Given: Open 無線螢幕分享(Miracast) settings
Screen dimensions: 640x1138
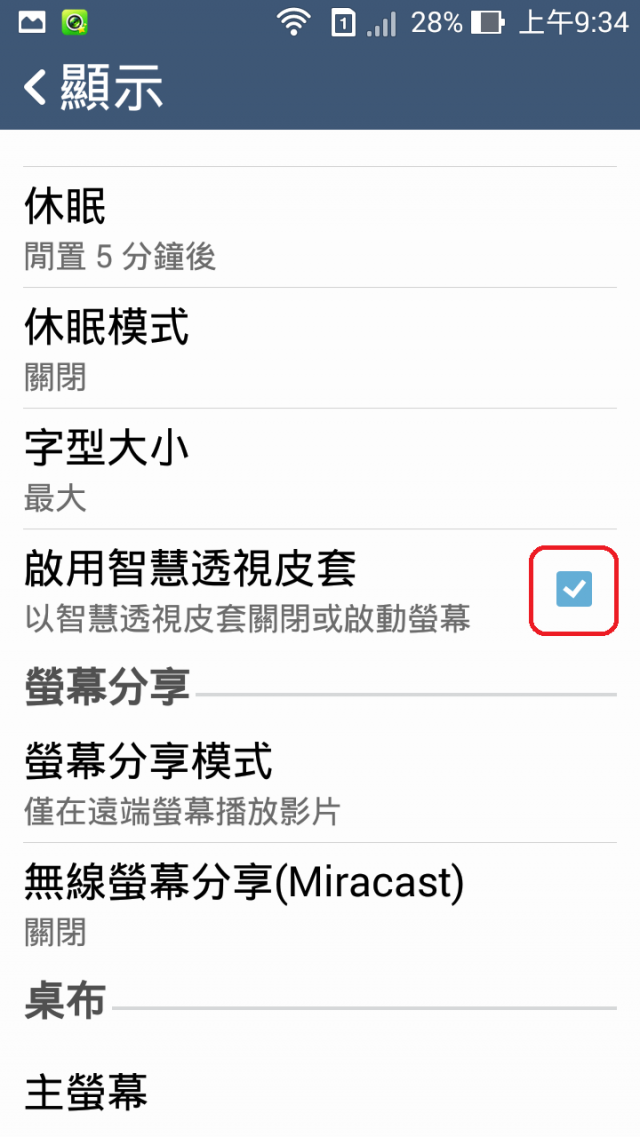Looking at the screenshot, I should pyautogui.click(x=320, y=903).
